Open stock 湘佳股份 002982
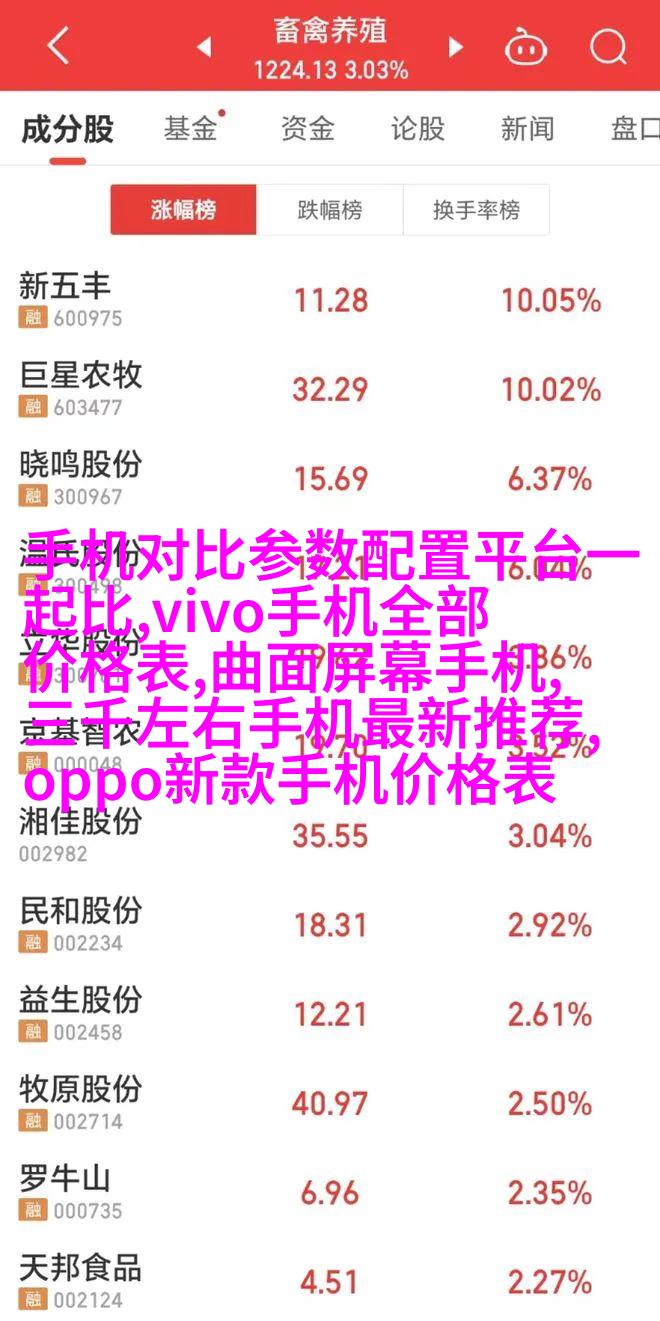Screen dimensions: 660x1321 330,835
